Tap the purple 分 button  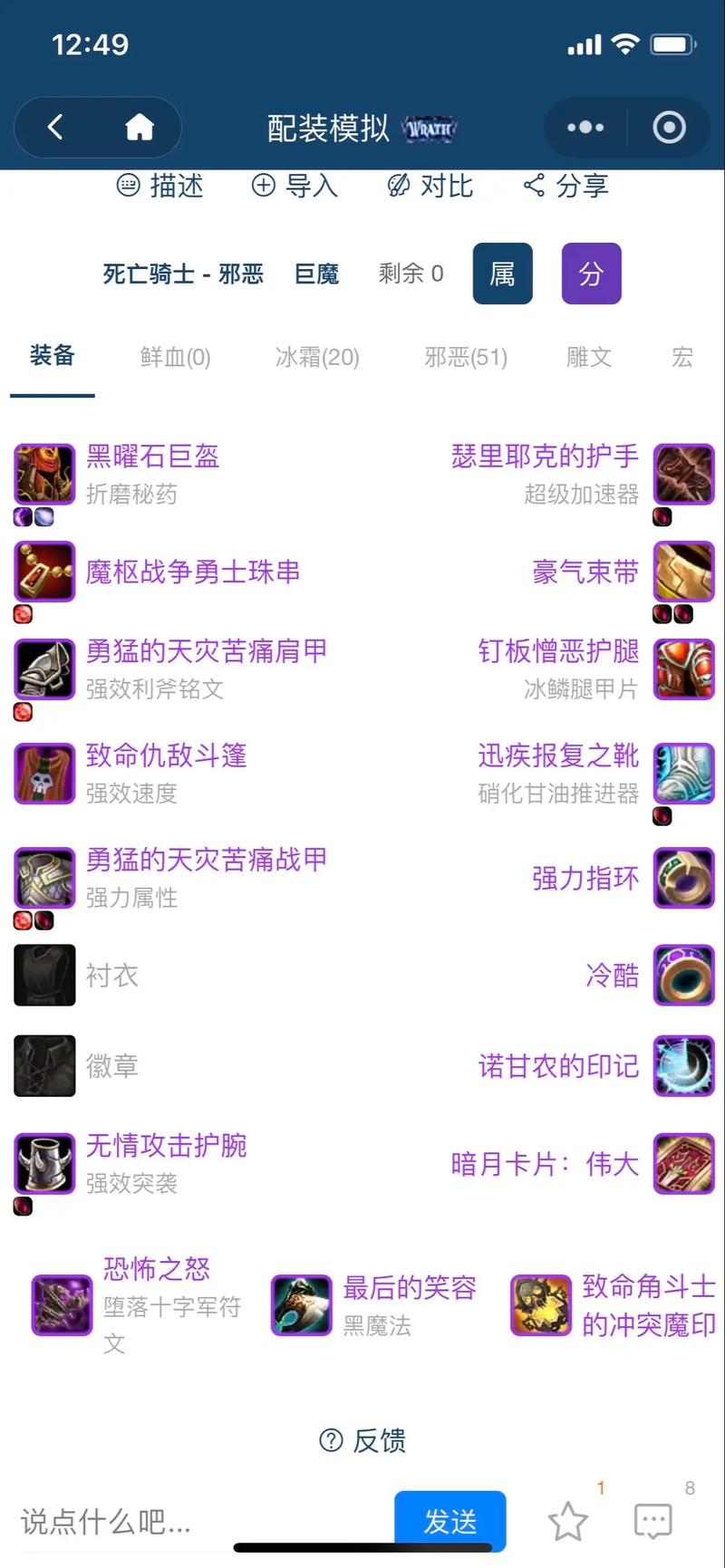pos(592,274)
